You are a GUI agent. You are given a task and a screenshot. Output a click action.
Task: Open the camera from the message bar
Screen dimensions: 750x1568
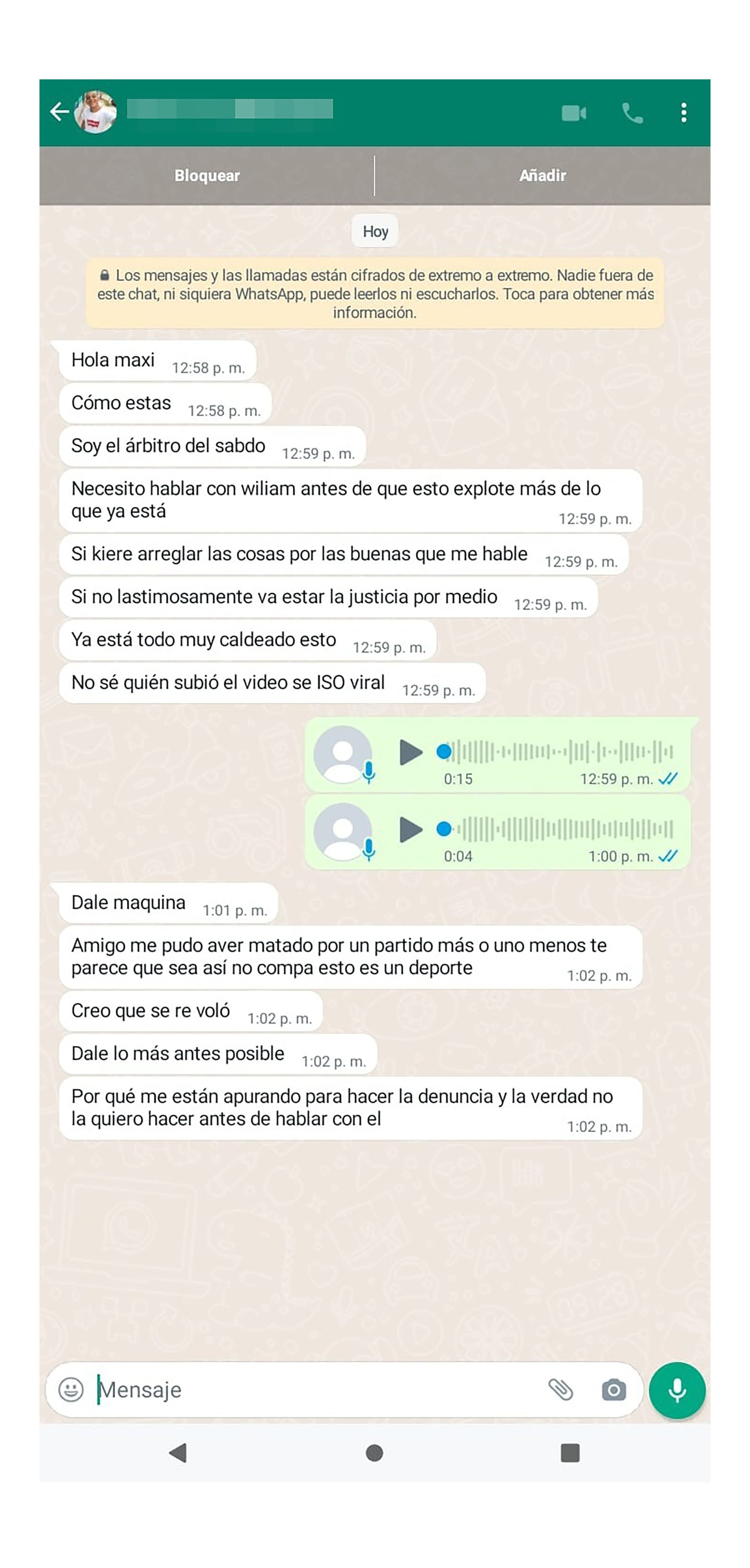614,1390
